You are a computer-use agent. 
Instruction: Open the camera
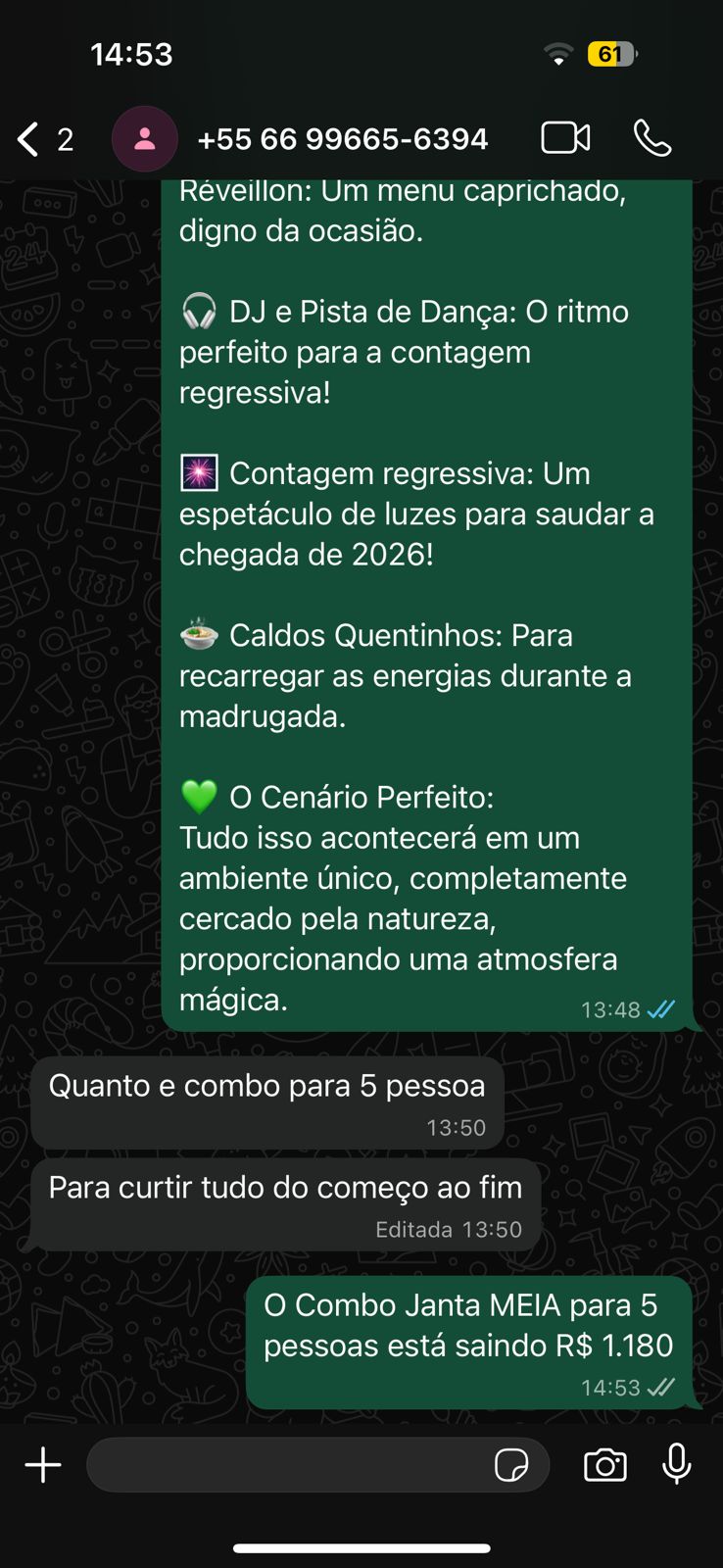[605, 1465]
